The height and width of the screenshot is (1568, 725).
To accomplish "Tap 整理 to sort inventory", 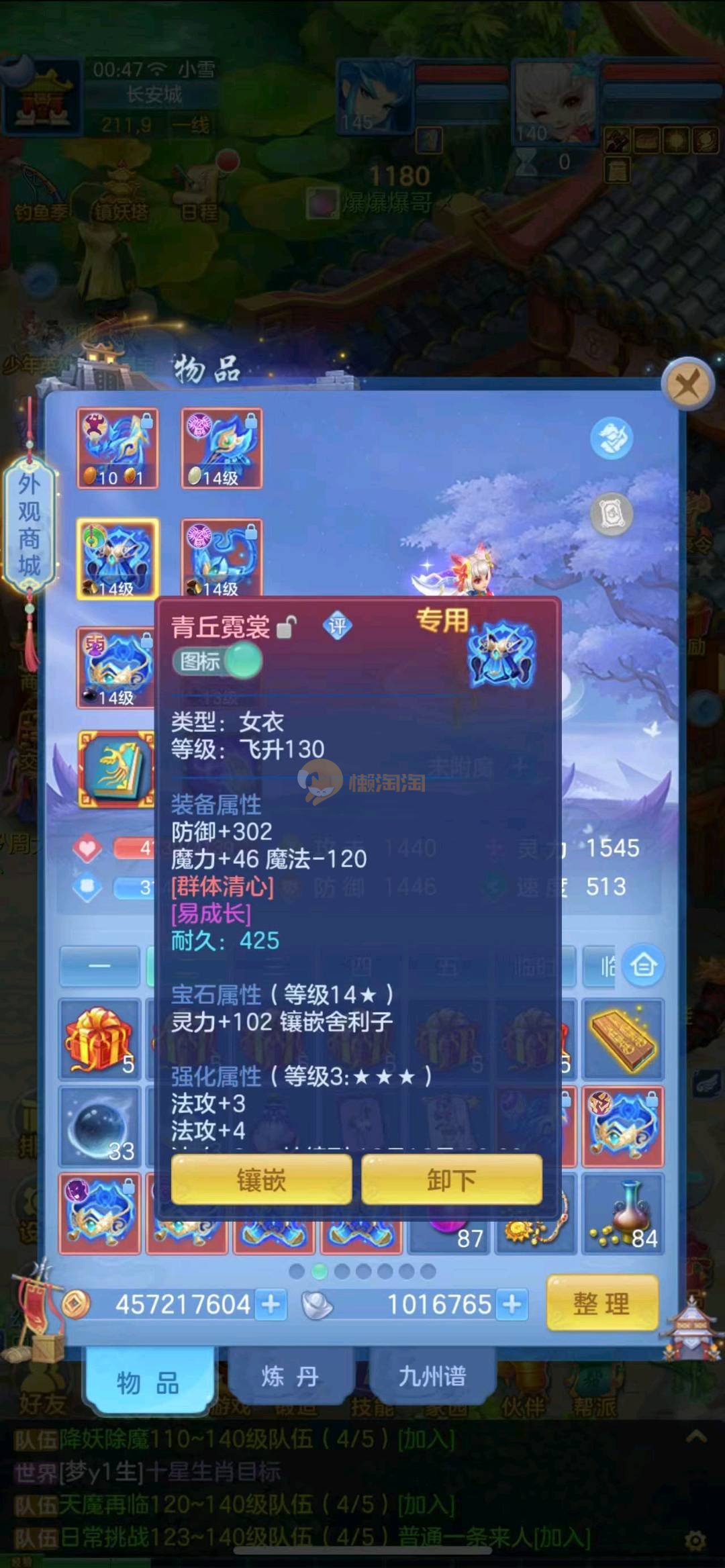I will pos(601,1304).
